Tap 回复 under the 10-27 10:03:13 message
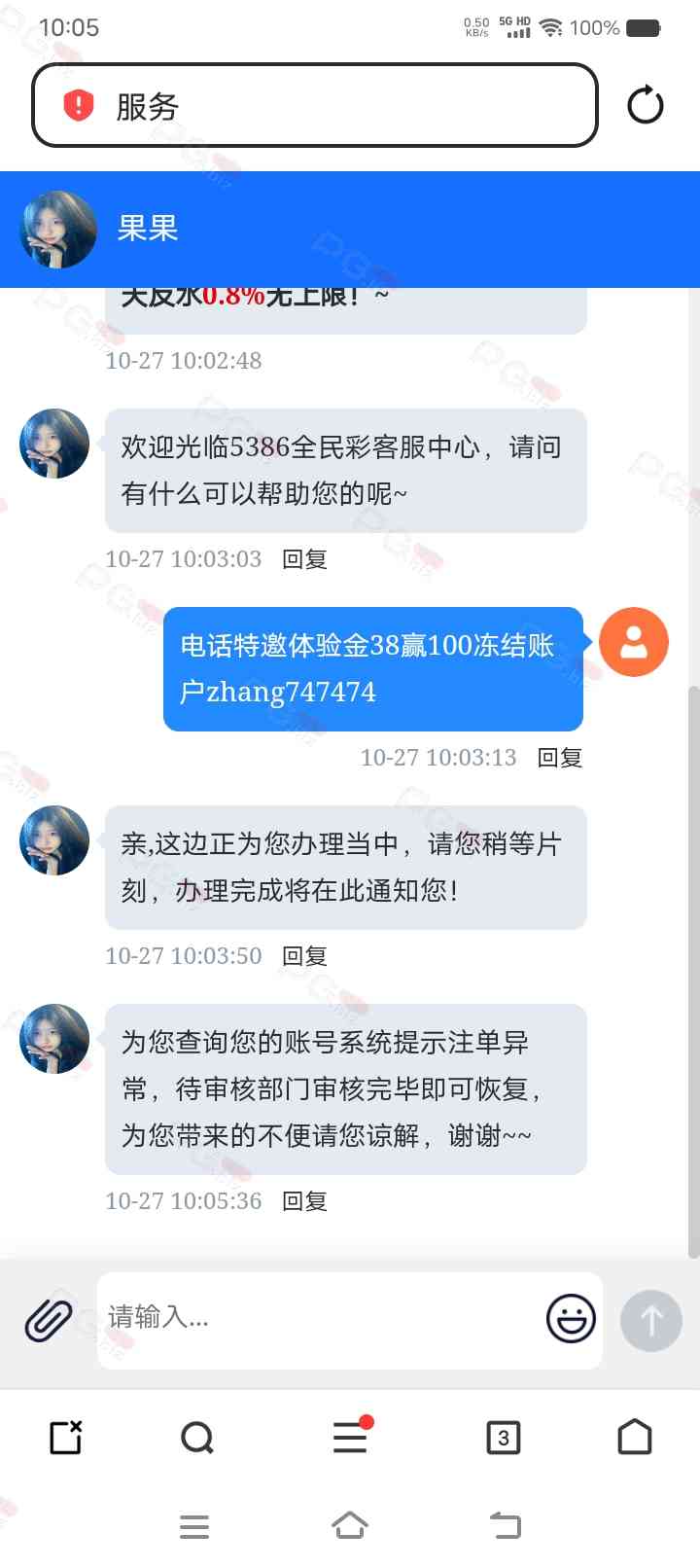Viewport: 700px width, 1568px height. point(560,758)
